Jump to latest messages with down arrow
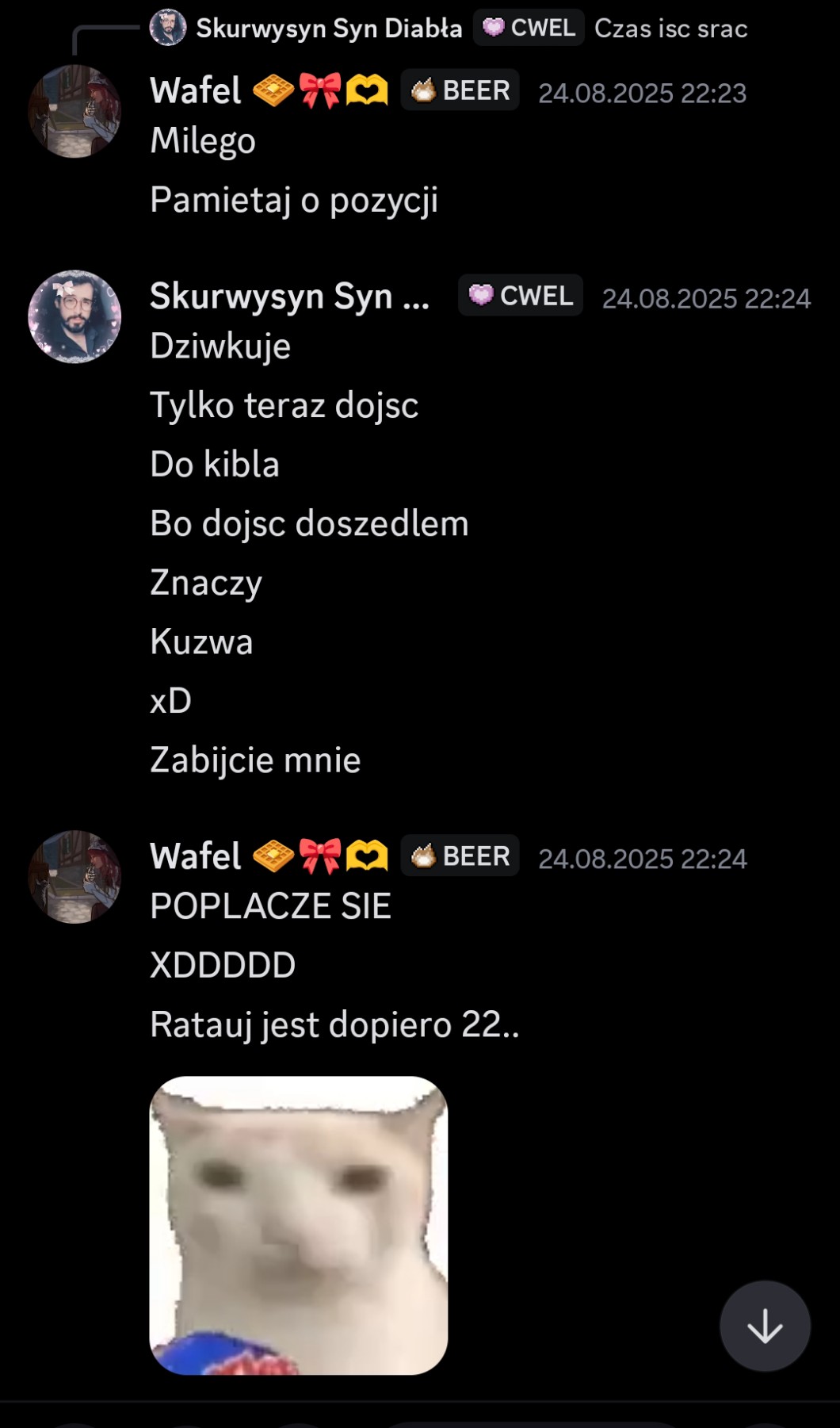 click(765, 1326)
